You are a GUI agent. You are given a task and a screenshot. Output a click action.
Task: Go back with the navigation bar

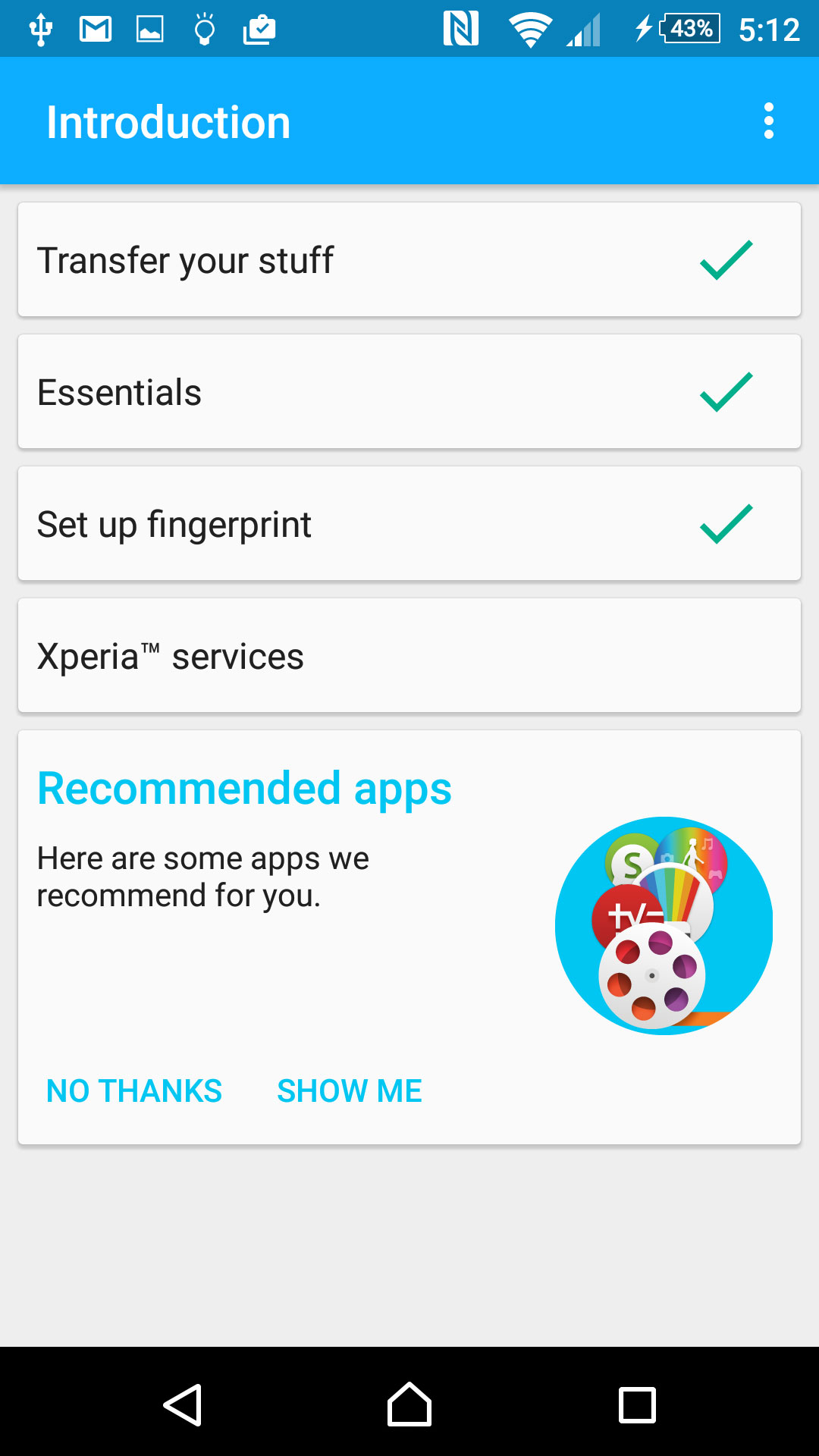click(x=182, y=1404)
